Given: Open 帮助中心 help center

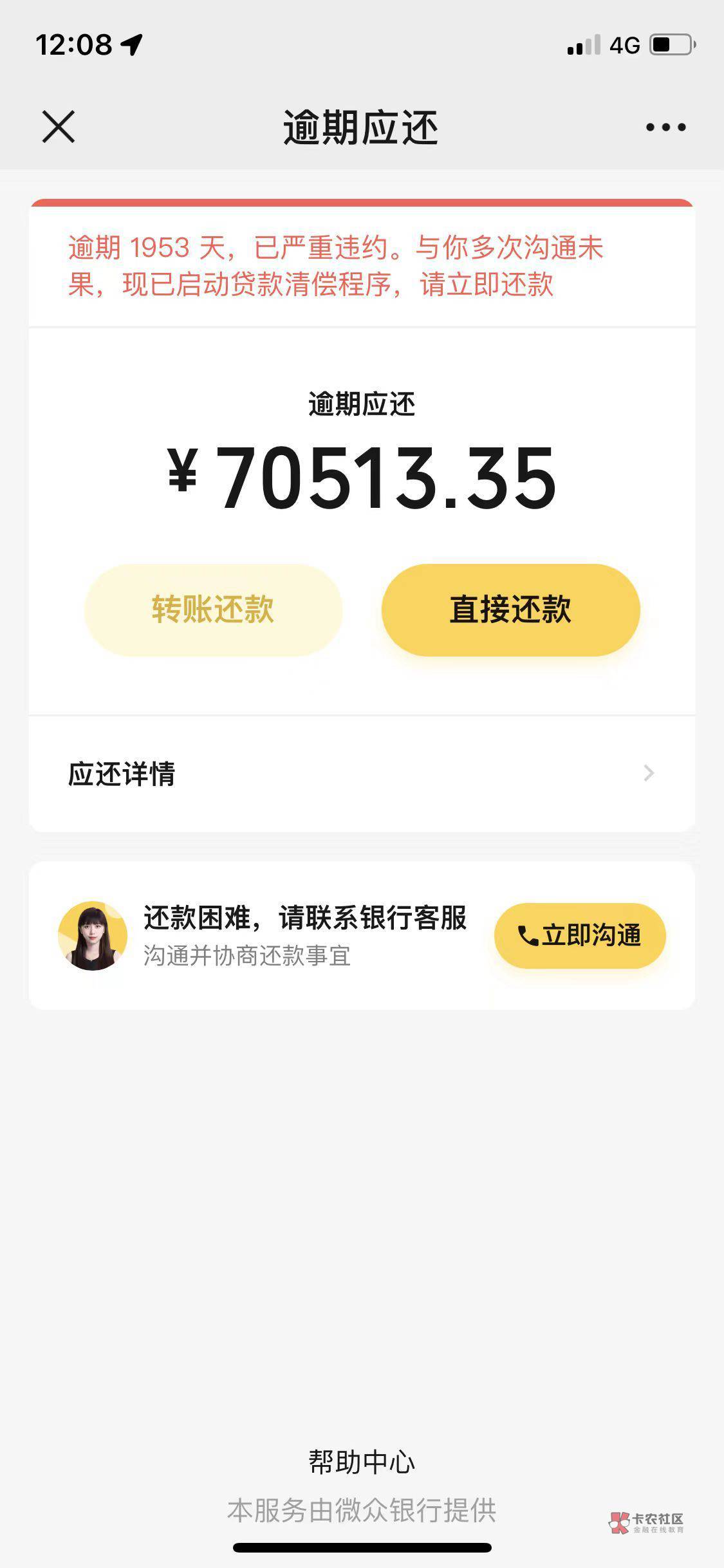Looking at the screenshot, I should pyautogui.click(x=362, y=1462).
